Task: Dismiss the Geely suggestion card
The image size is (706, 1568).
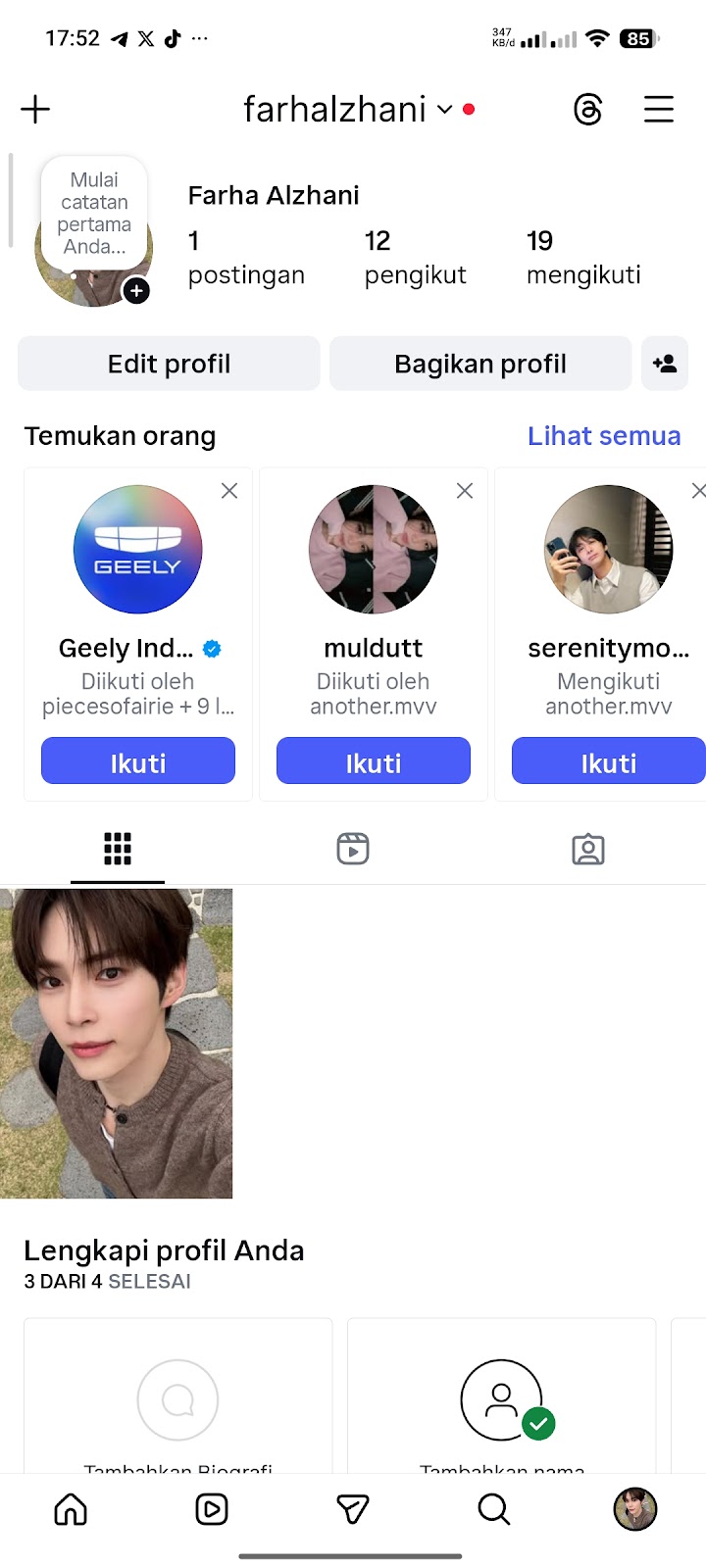Action: click(229, 490)
